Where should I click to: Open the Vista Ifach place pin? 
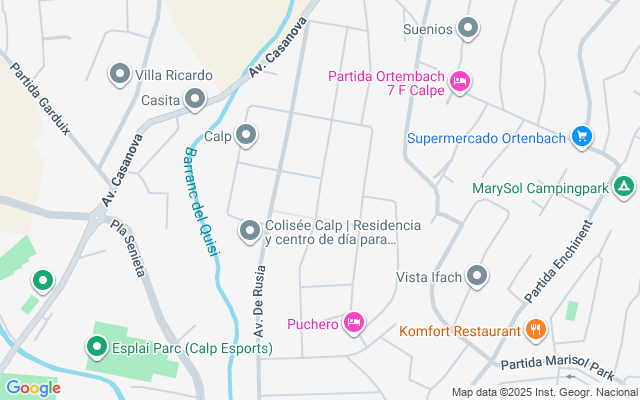click(x=478, y=276)
